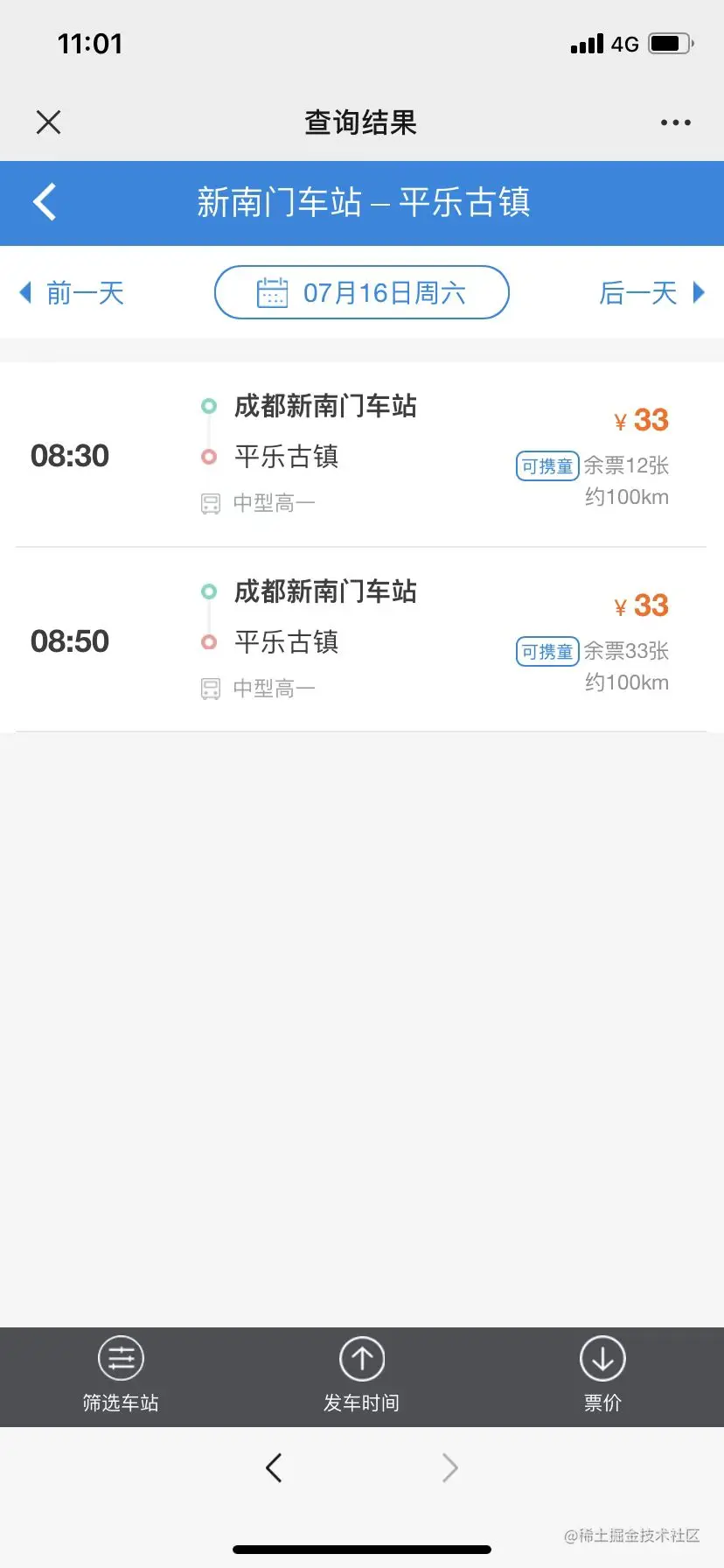Open the three-dot overflow menu

[675, 122]
